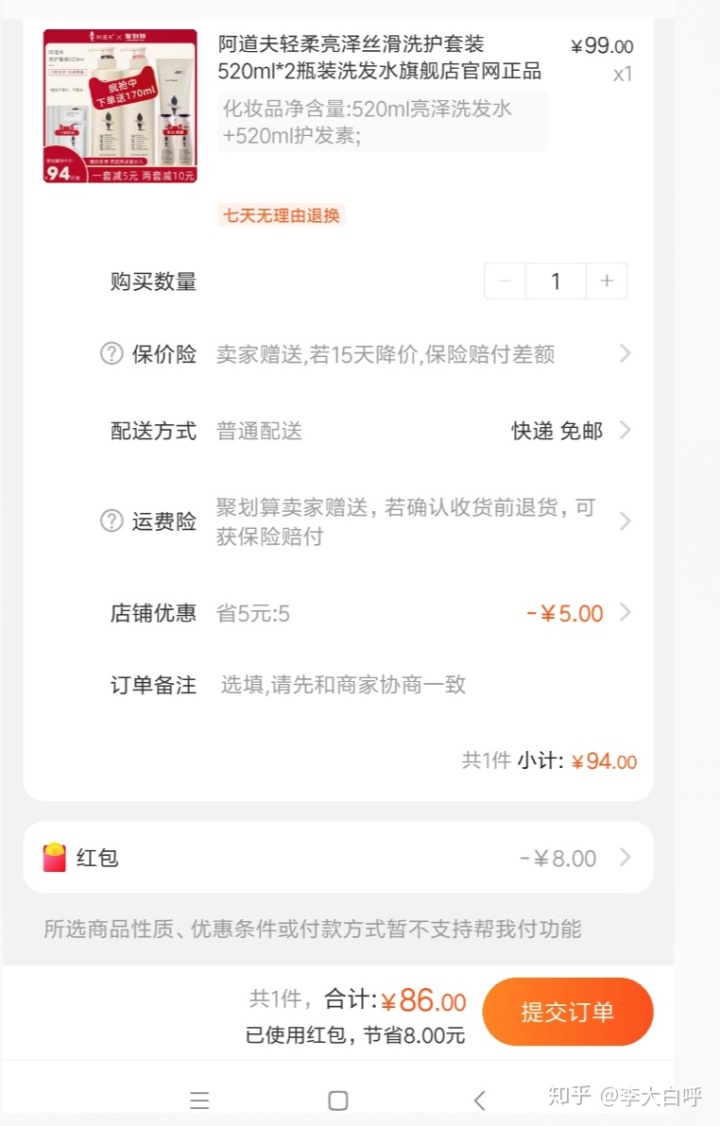Decrease purchase quantity with minus stepper
This screenshot has height=1126, width=720.
point(504,281)
